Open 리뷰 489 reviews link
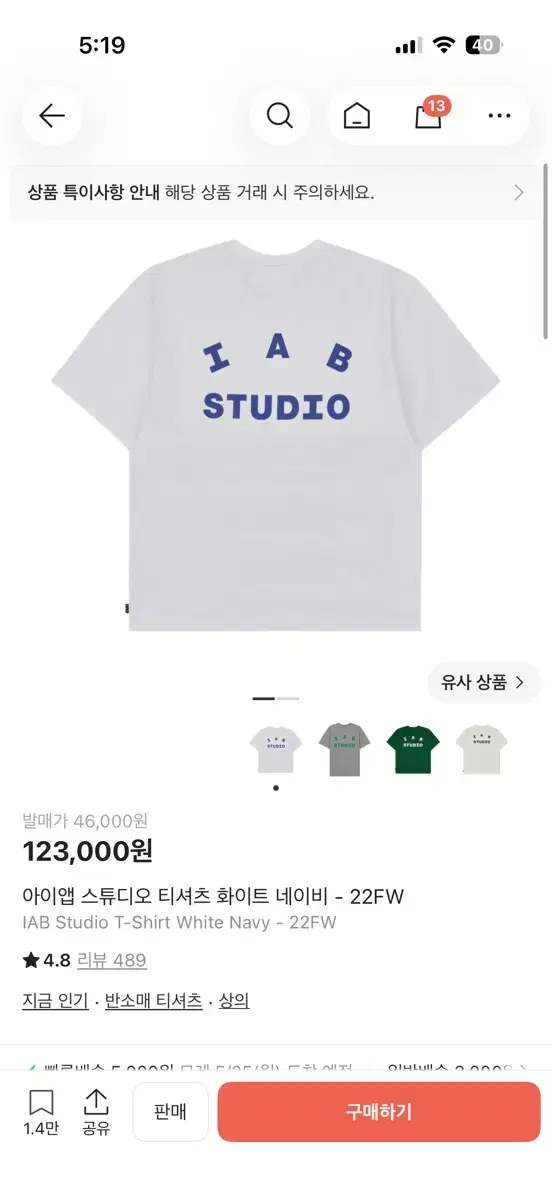 113,960
